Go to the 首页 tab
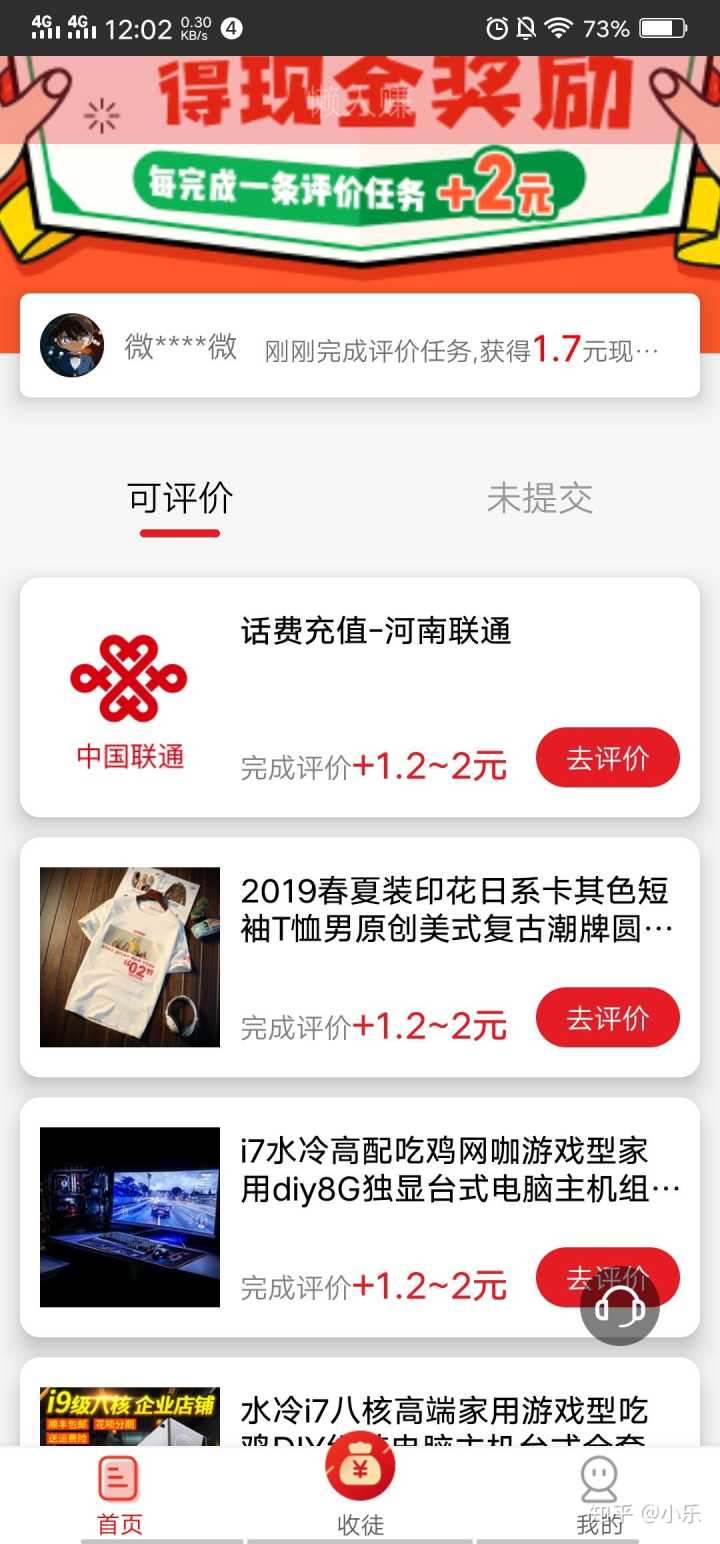Viewport: 720px width, 1544px height. pyautogui.click(x=120, y=1495)
